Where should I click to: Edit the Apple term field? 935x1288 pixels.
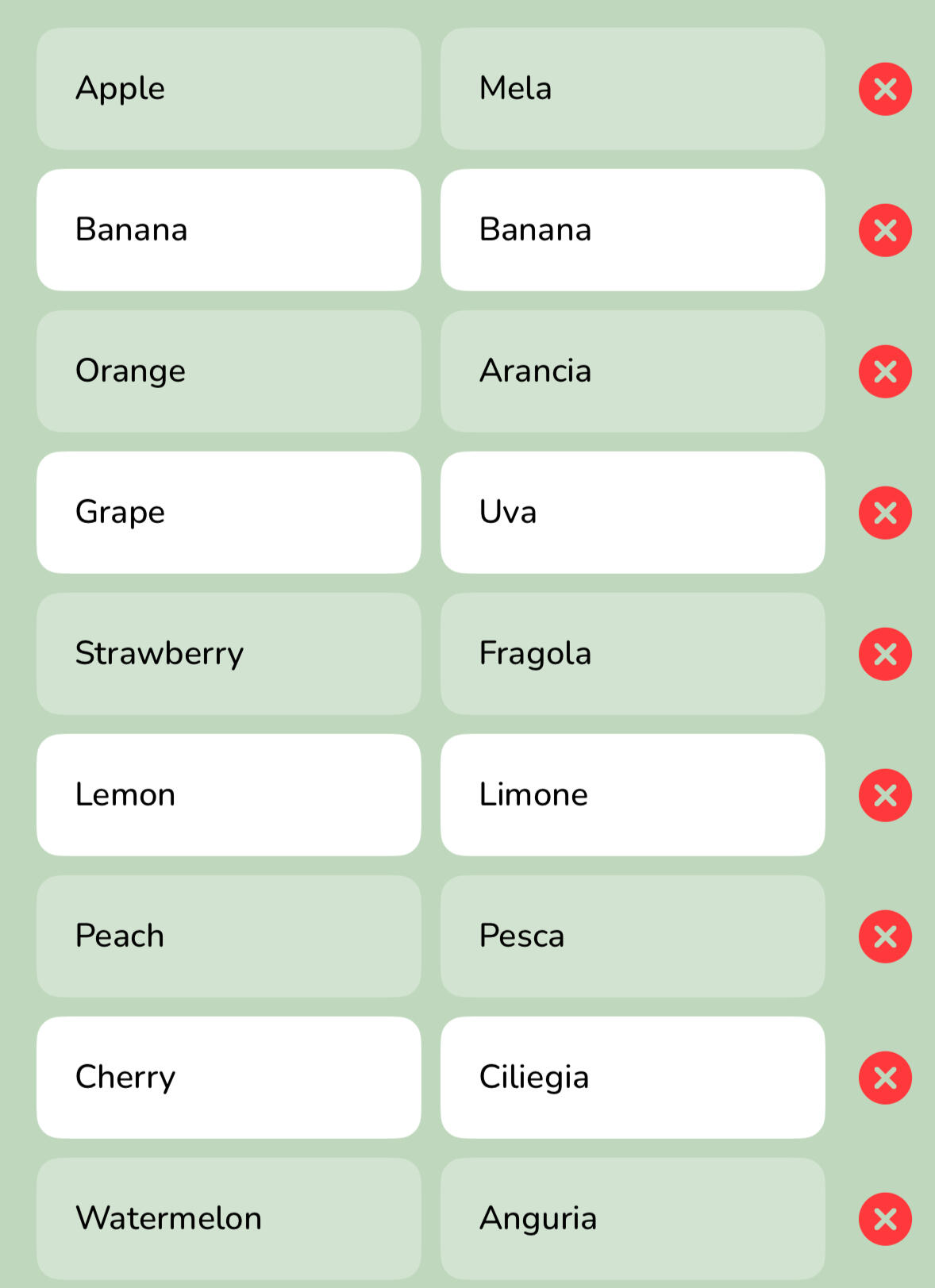click(x=229, y=89)
